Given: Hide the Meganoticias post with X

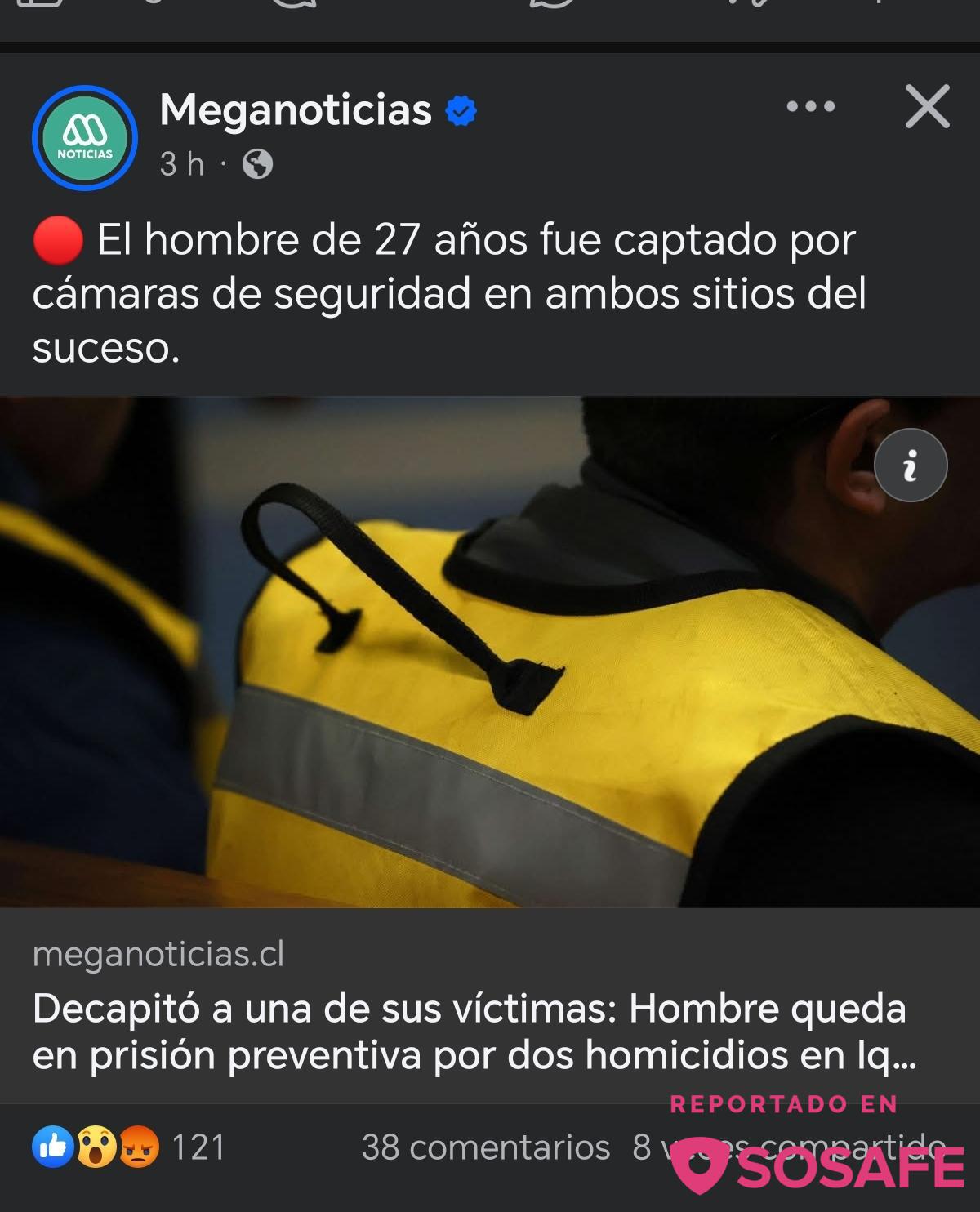Looking at the screenshot, I should point(927,106).
